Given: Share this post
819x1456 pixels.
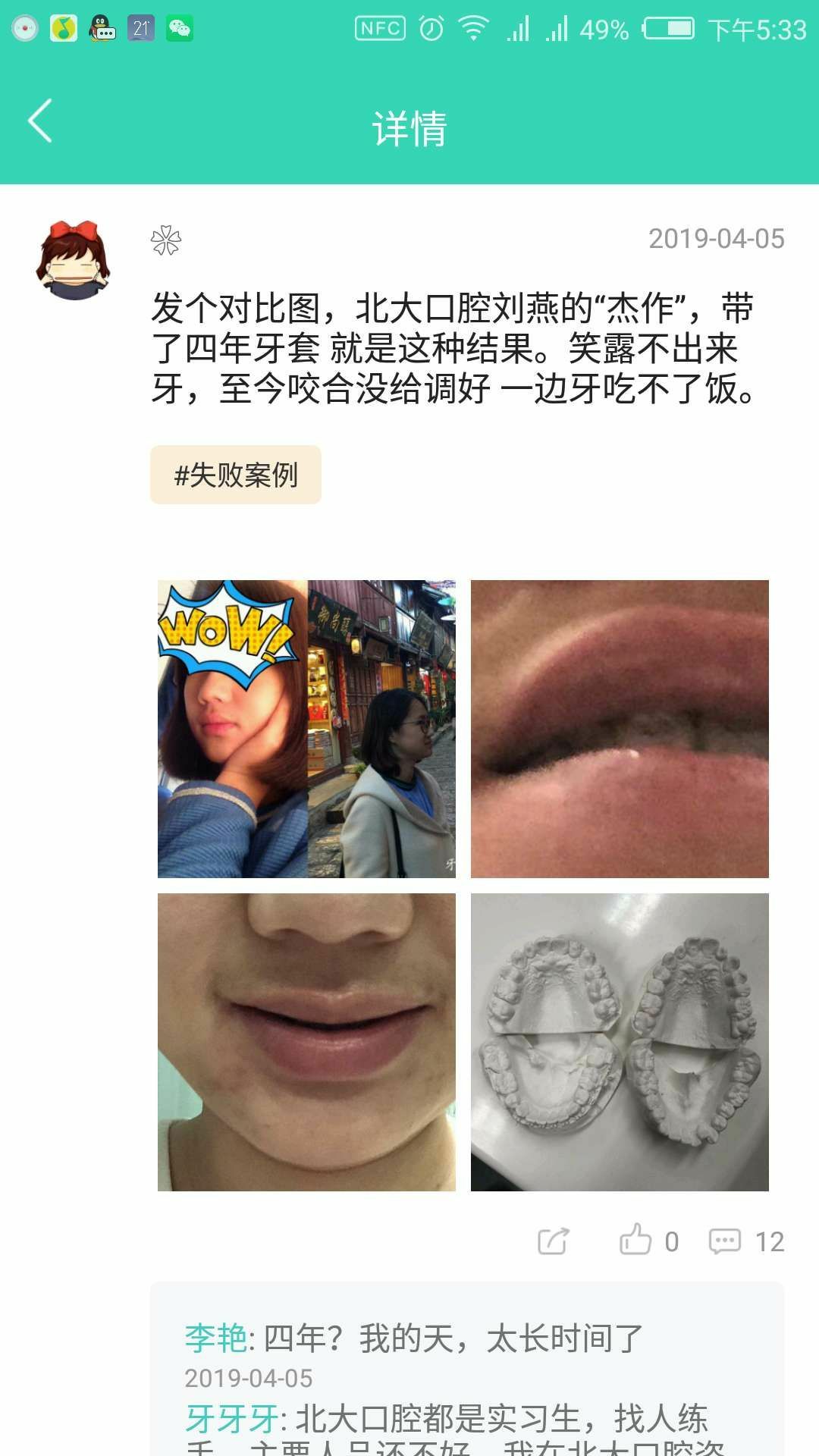Looking at the screenshot, I should coord(554,1241).
